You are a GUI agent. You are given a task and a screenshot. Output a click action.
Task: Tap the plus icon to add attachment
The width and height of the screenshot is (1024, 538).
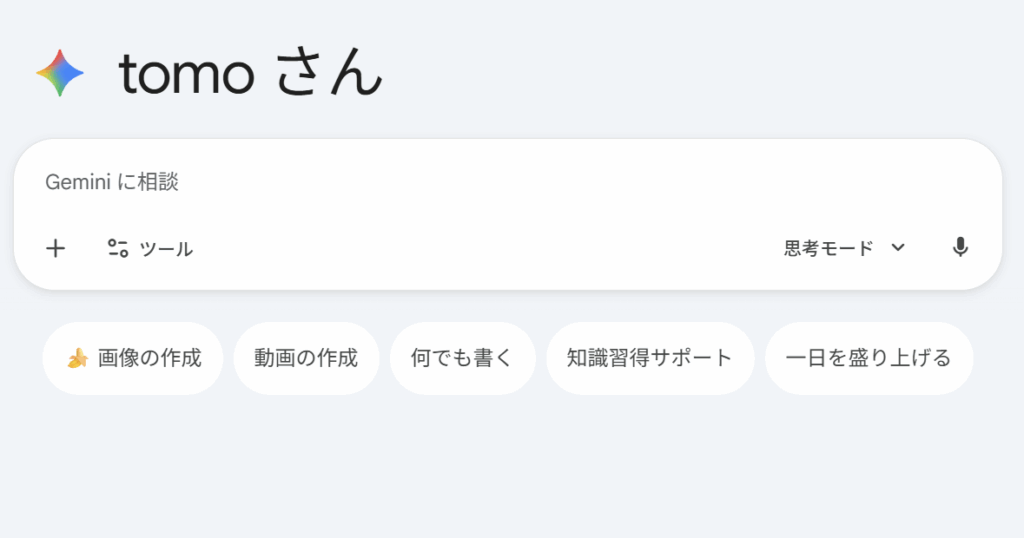coord(56,249)
